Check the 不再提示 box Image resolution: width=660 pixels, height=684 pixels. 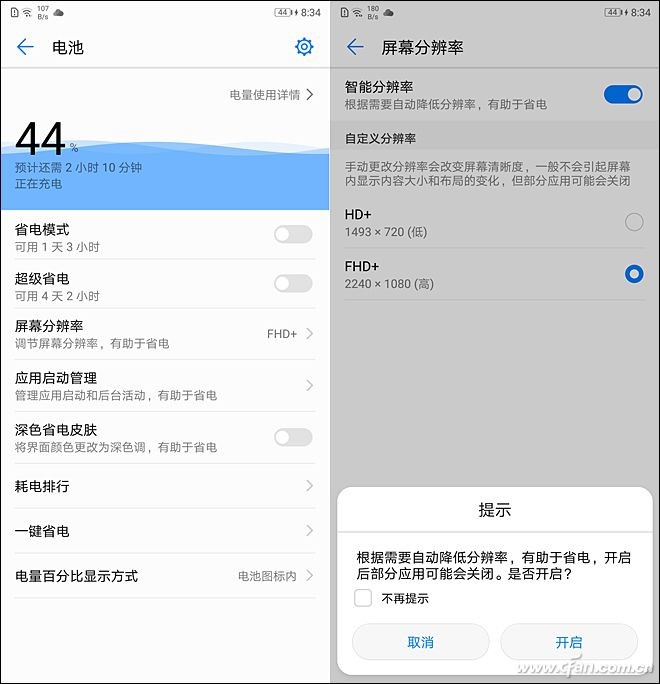[363, 598]
